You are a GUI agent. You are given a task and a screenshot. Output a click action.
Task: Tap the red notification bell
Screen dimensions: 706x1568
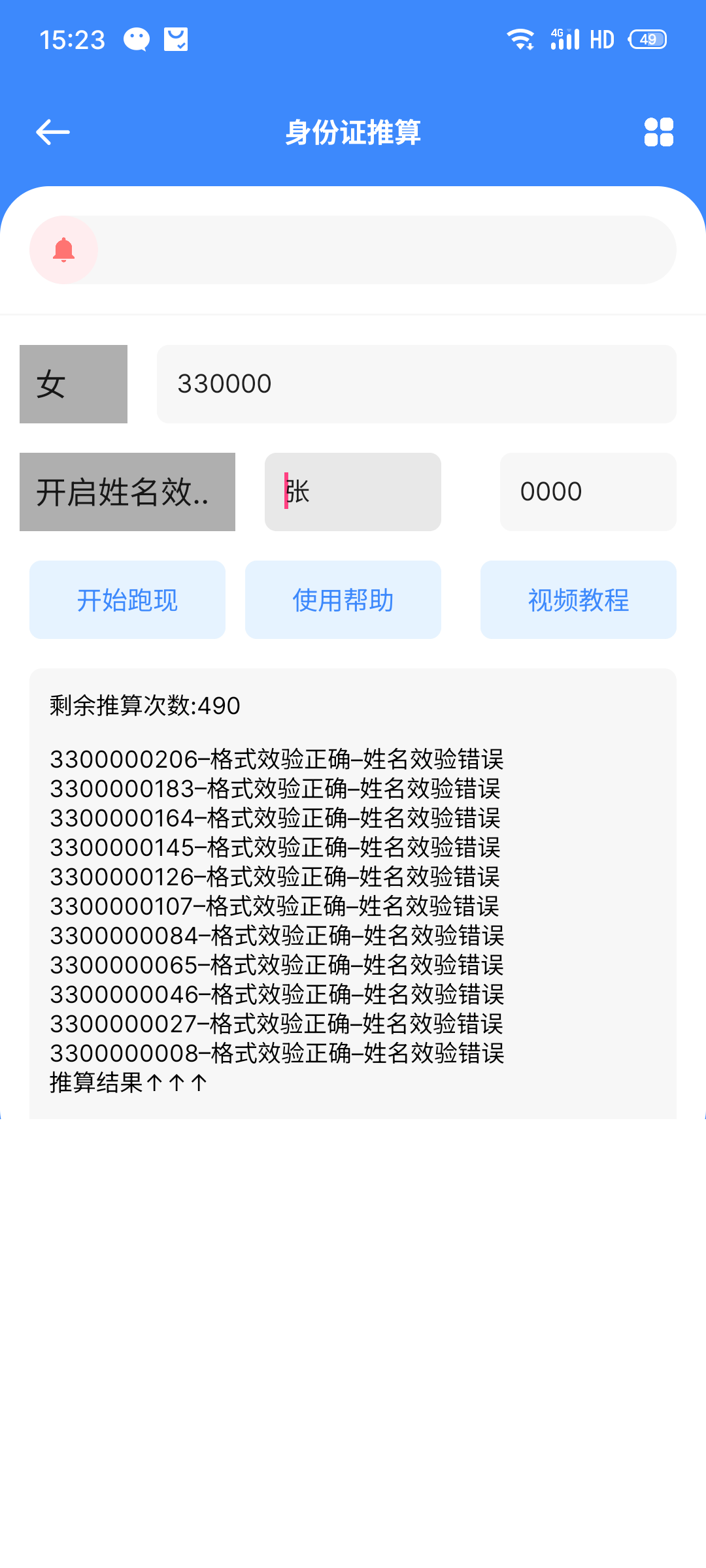(x=63, y=250)
